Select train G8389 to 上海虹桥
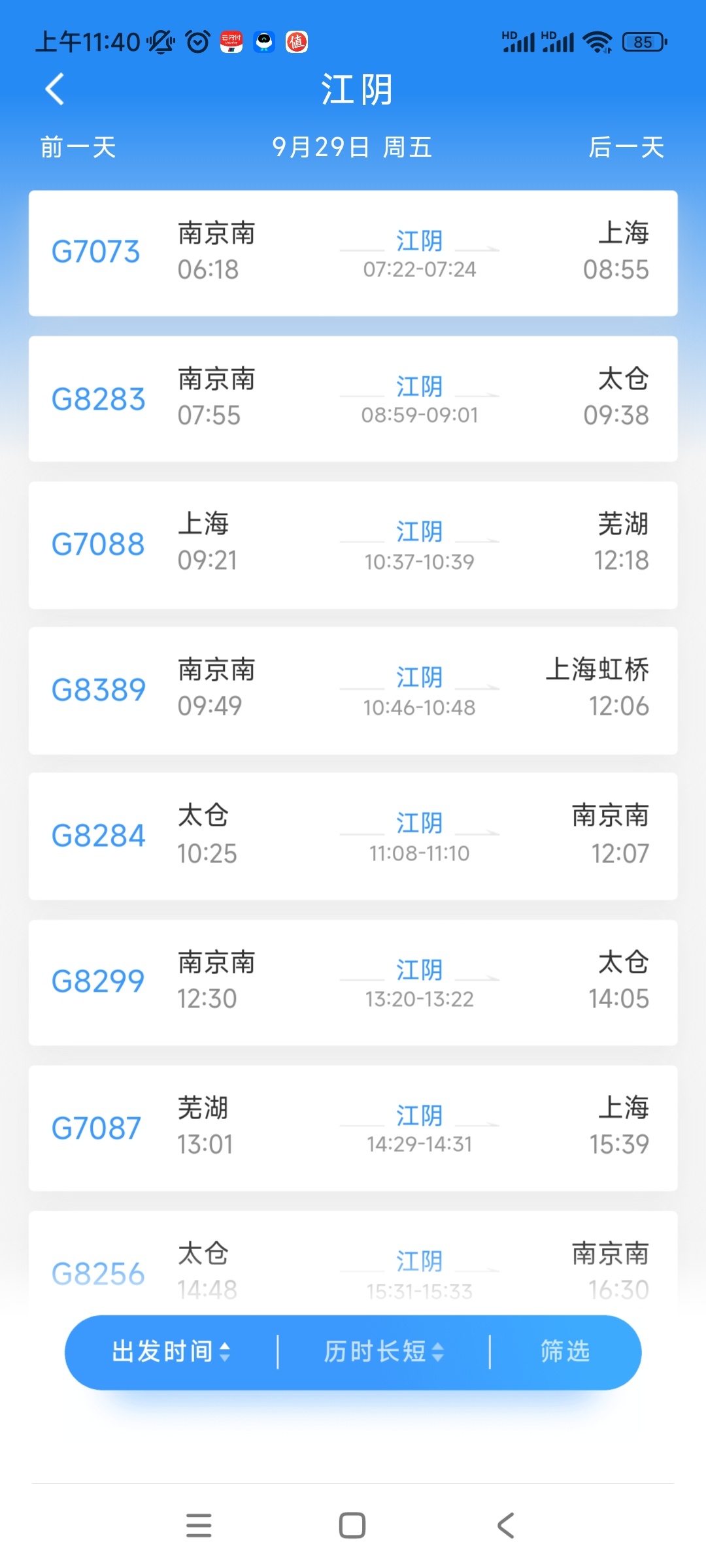The image size is (706, 1568). tap(353, 691)
